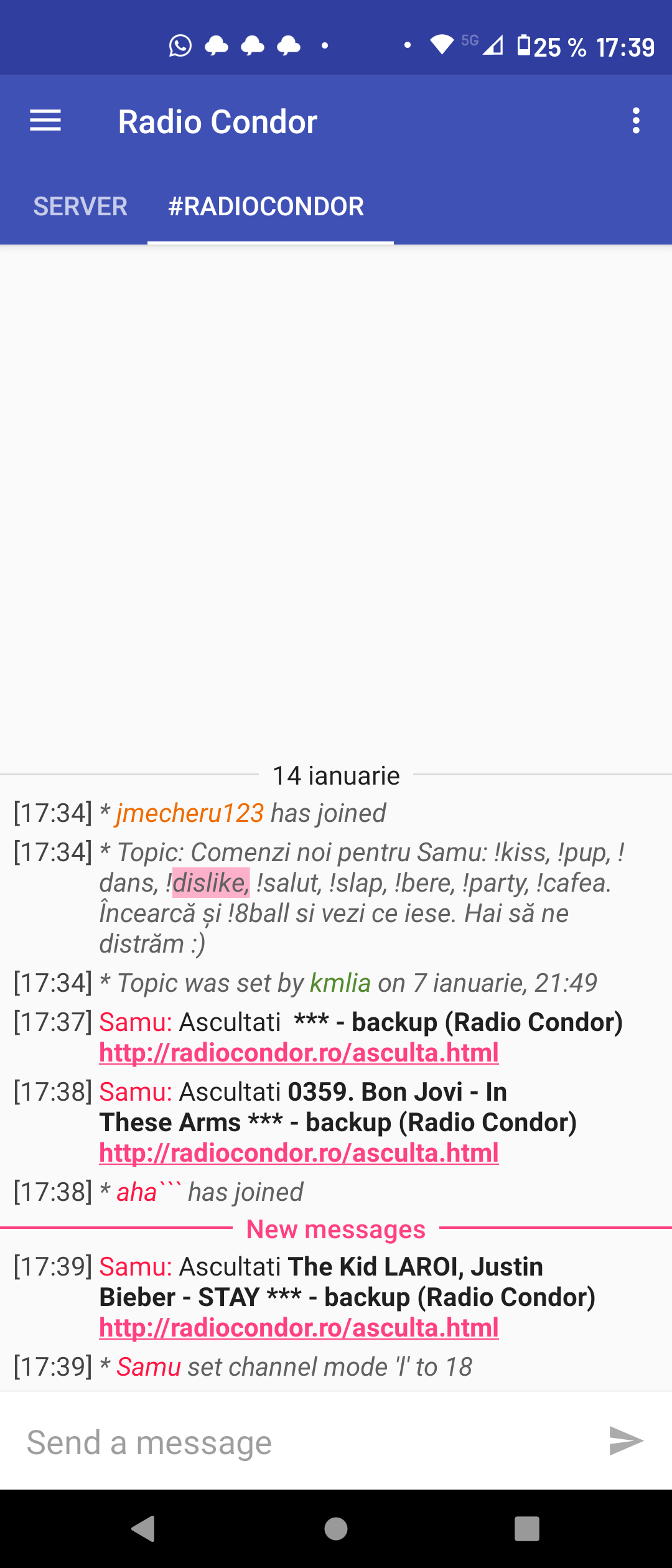Open radiocondor.ro link under Bon Jovi message
The width and height of the screenshot is (672, 1568).
pyautogui.click(x=299, y=1153)
